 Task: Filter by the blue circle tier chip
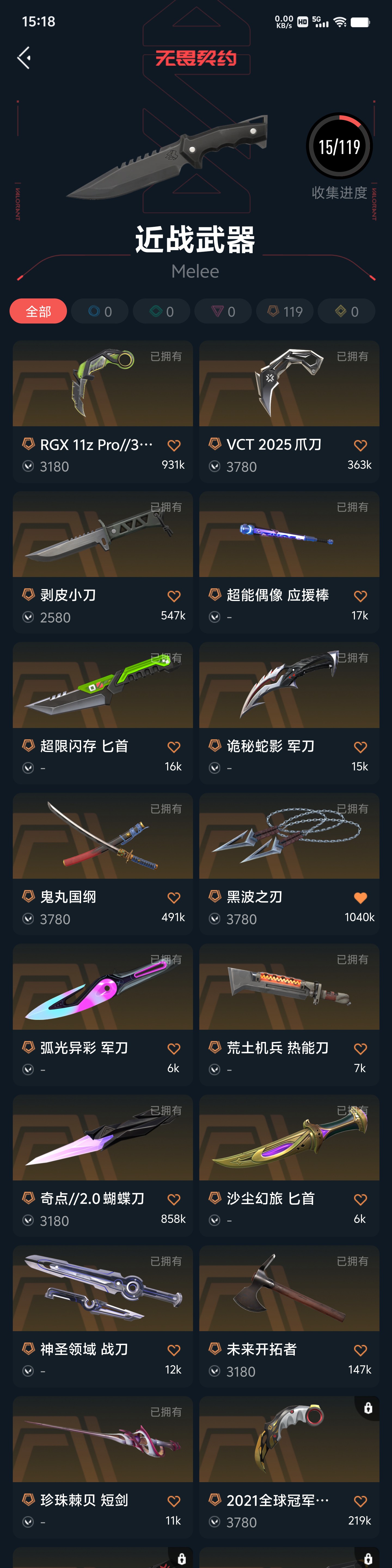[100, 312]
